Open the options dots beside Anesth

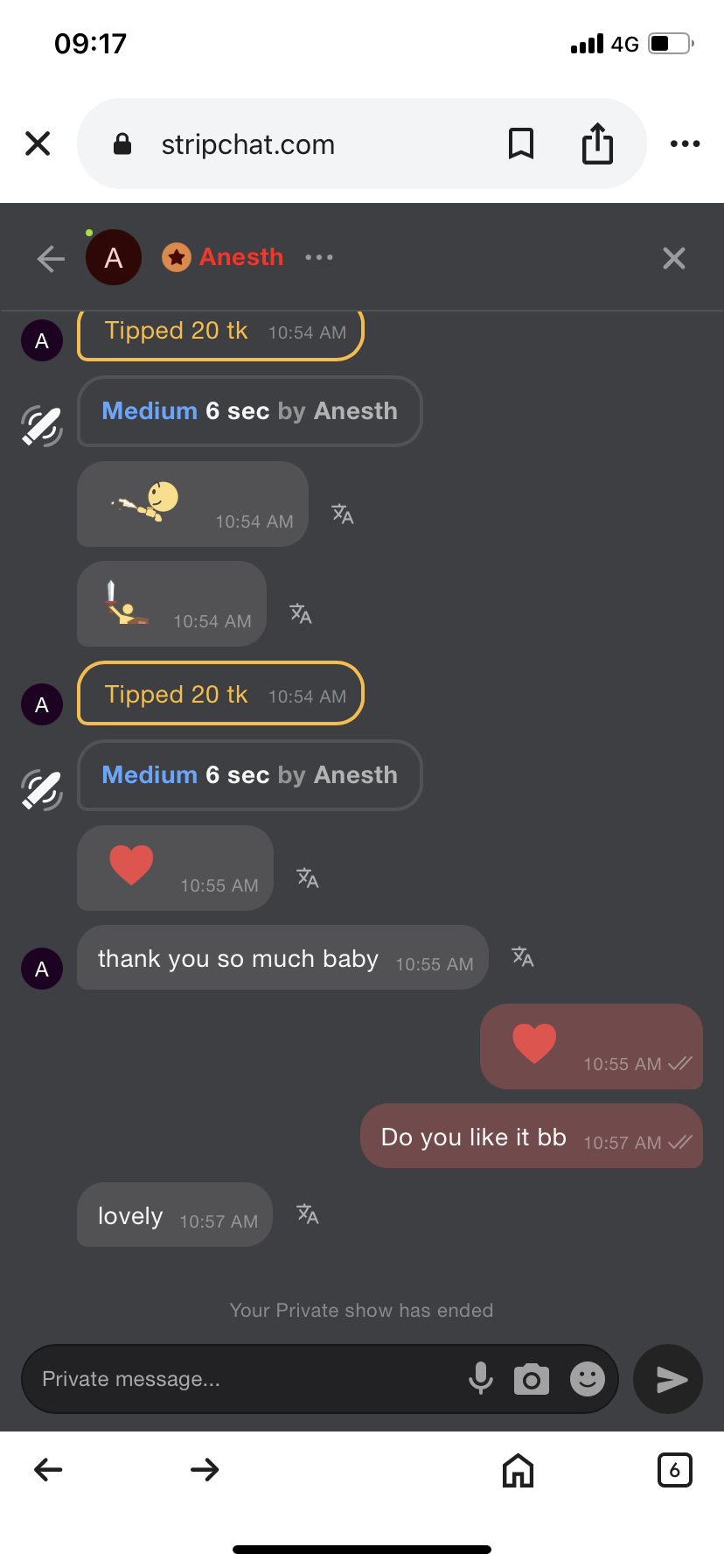[x=319, y=257]
